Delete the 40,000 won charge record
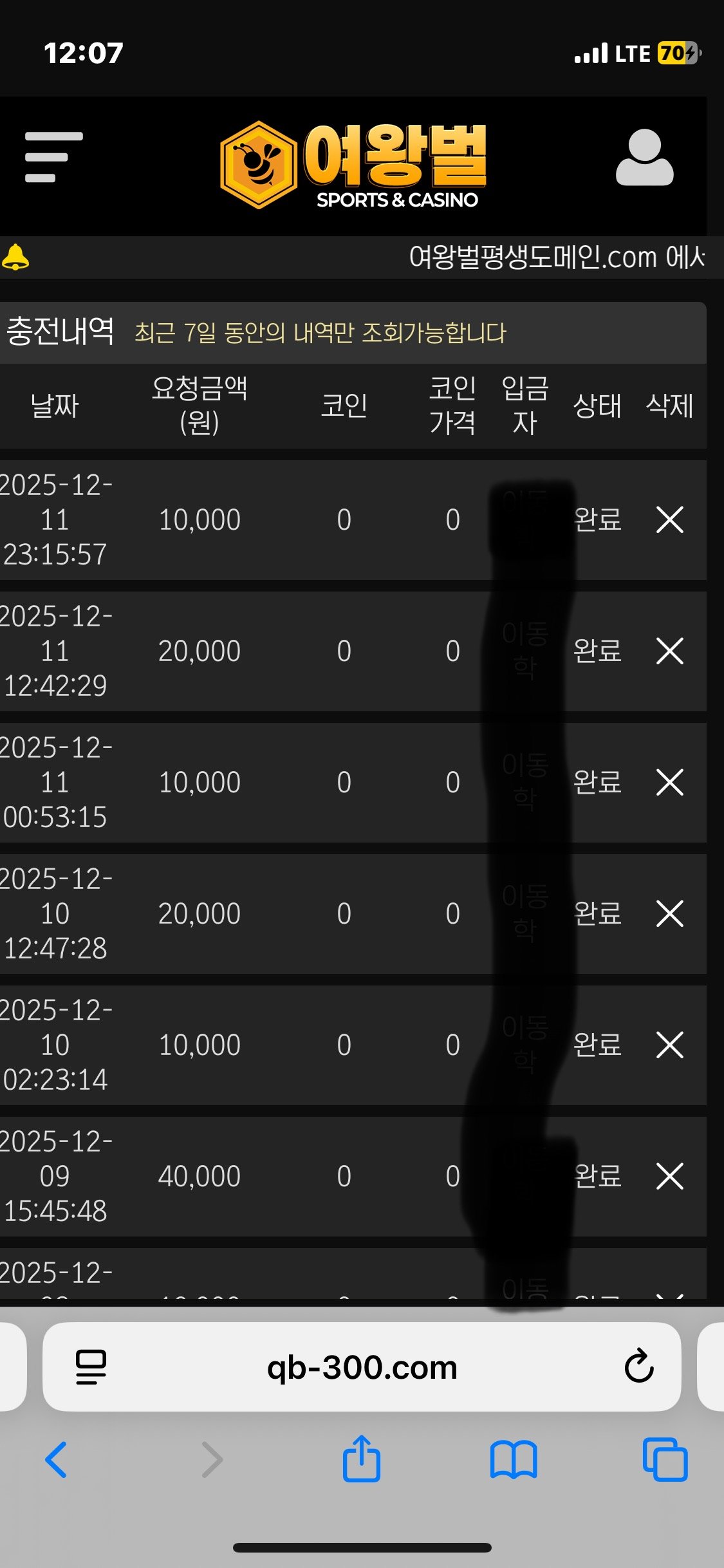724x1568 pixels. (x=669, y=1176)
